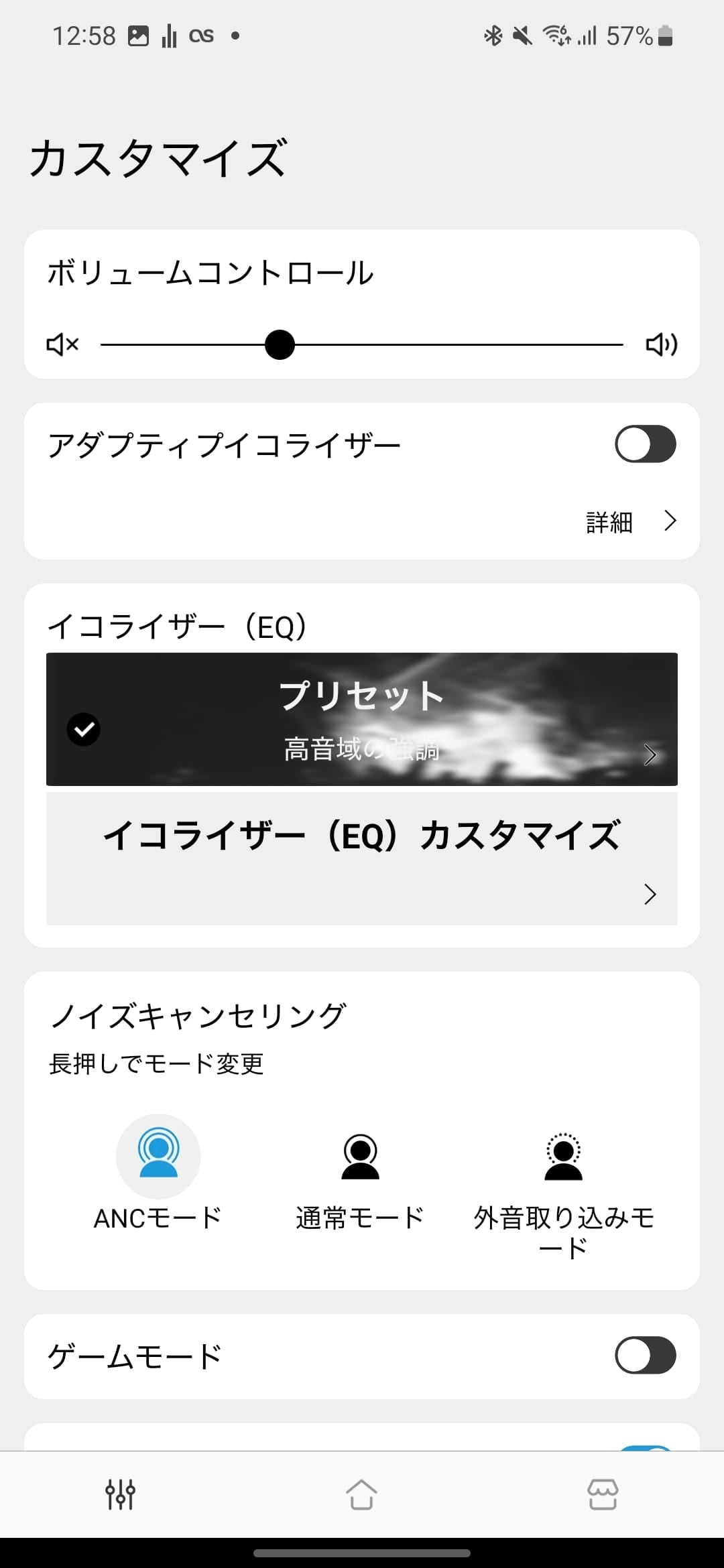
Task: Select ANCモード noise cancelling
Action: [158, 1156]
